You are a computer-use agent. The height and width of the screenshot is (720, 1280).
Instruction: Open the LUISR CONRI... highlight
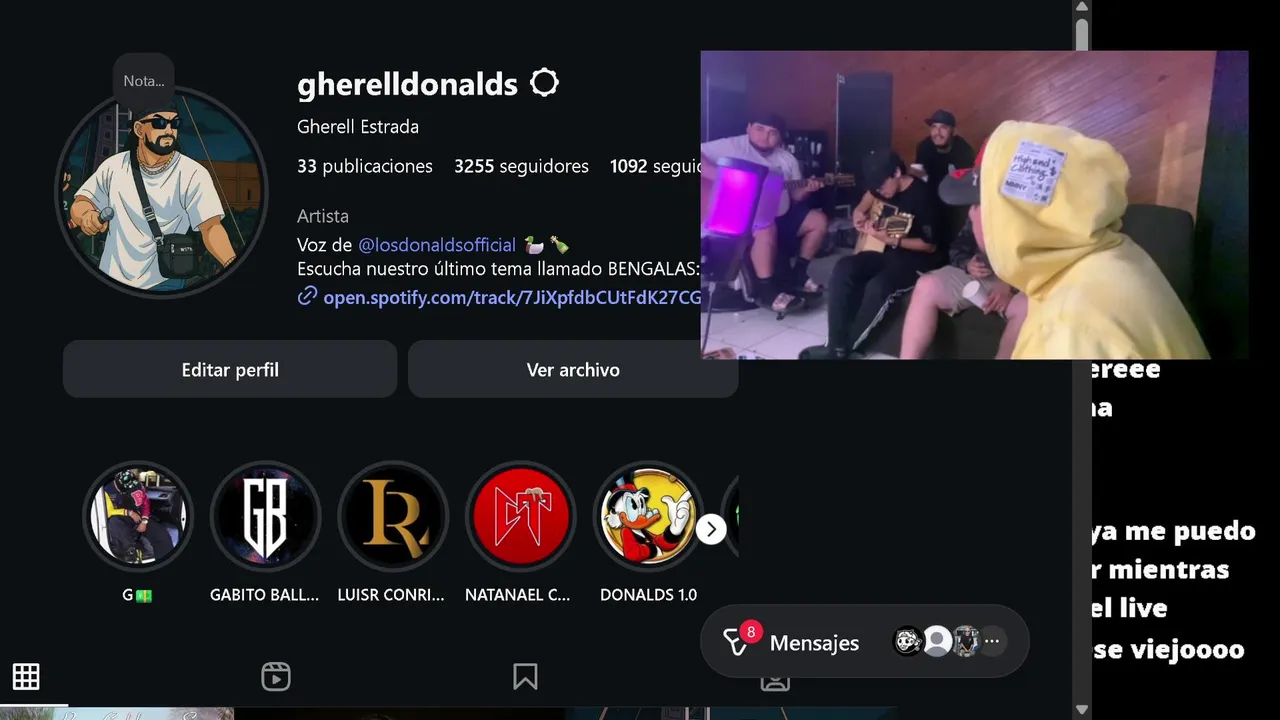click(392, 516)
